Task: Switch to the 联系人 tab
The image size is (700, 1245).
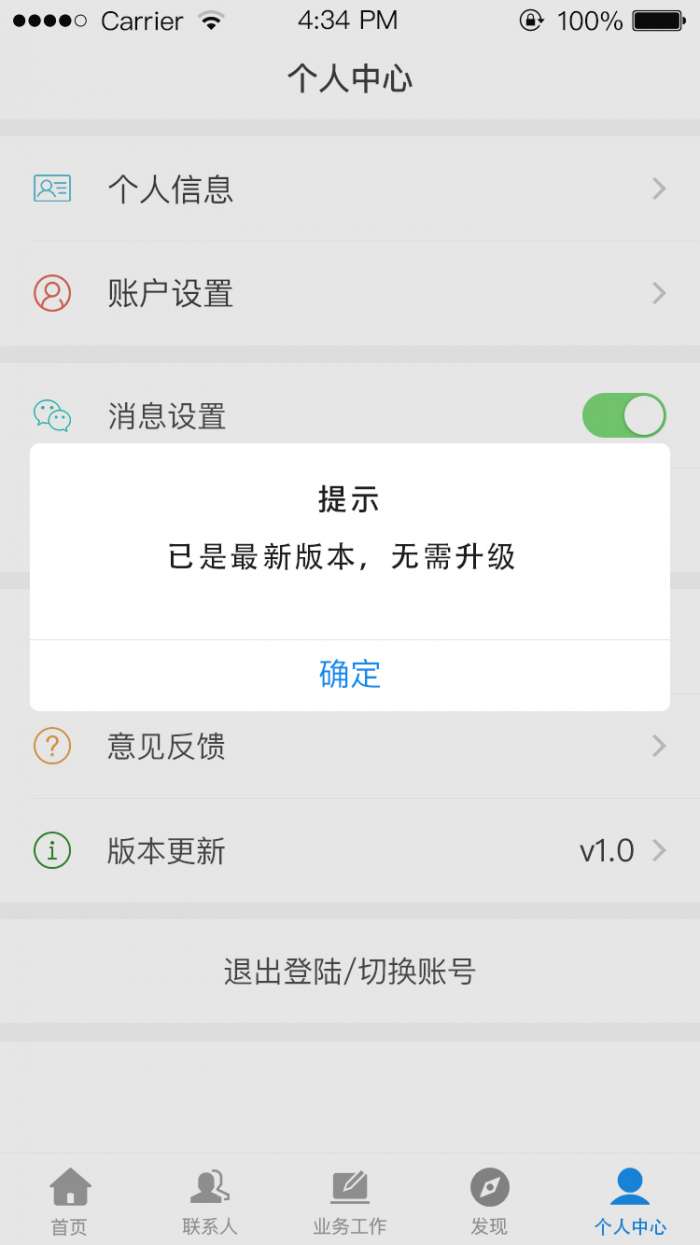Action: tap(210, 1200)
